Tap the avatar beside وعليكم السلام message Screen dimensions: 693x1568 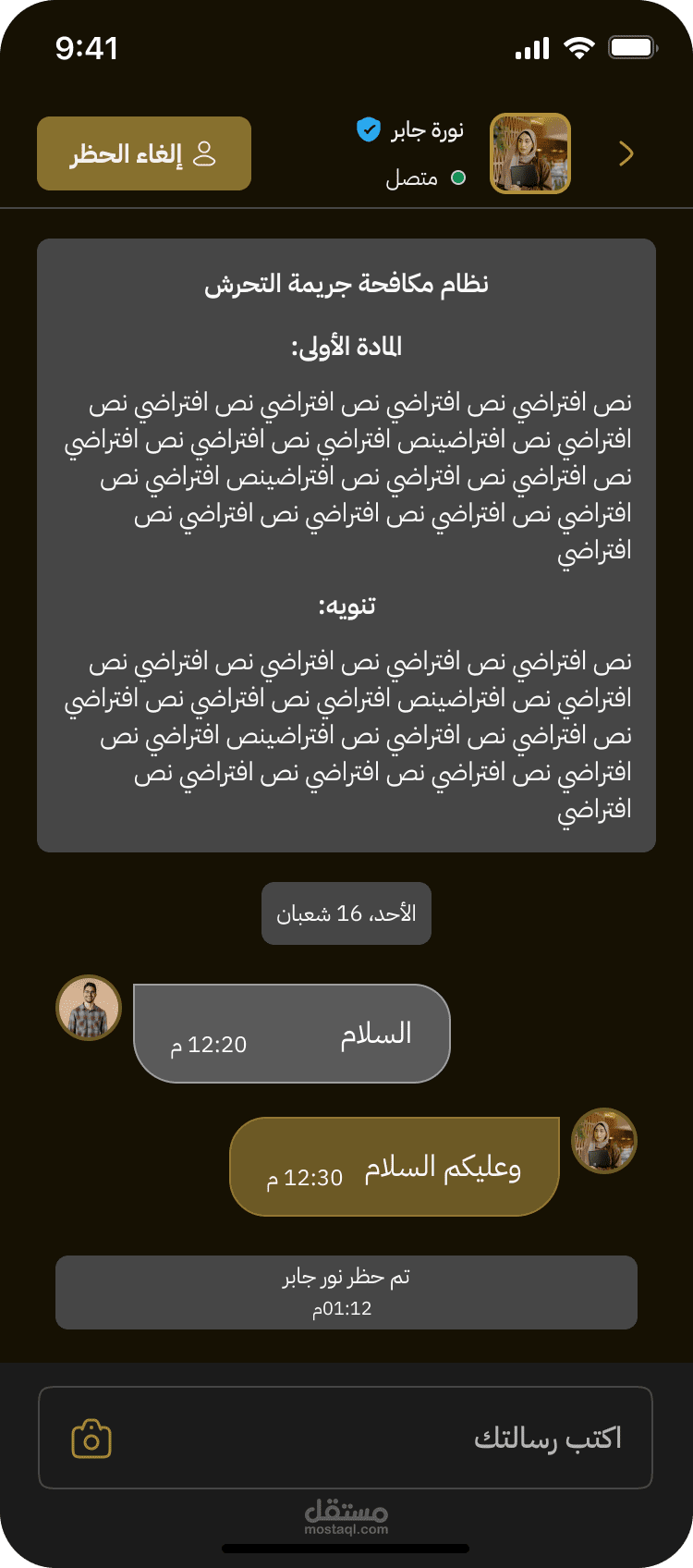pyautogui.click(x=604, y=1141)
